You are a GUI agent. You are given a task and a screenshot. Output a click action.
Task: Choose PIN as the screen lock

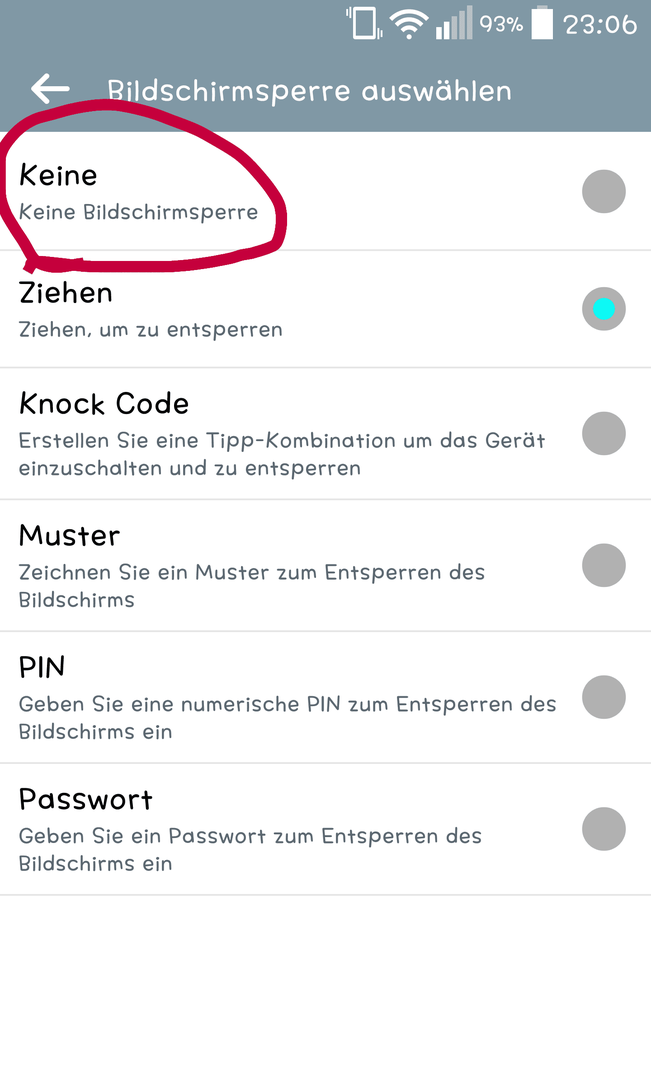point(325,696)
